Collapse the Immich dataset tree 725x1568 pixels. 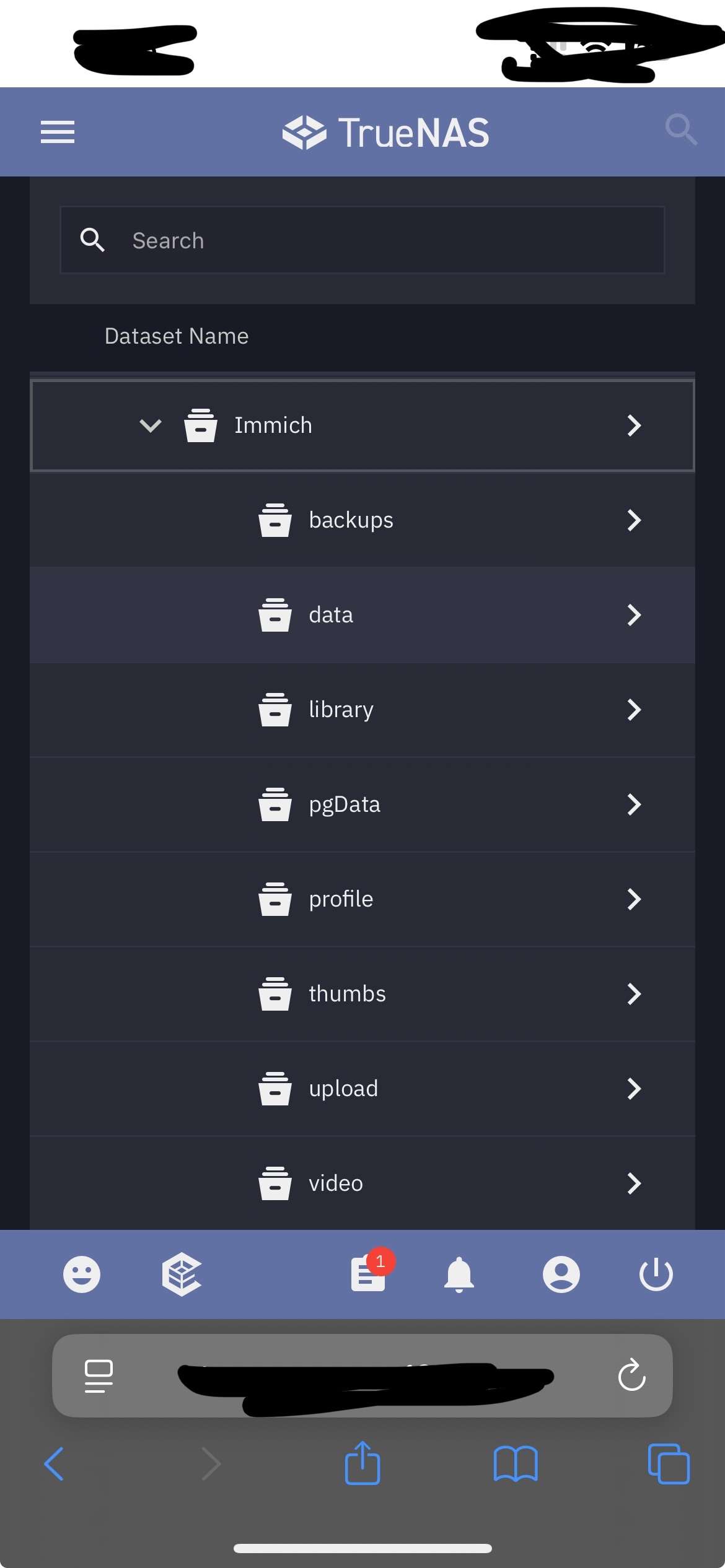(x=151, y=425)
